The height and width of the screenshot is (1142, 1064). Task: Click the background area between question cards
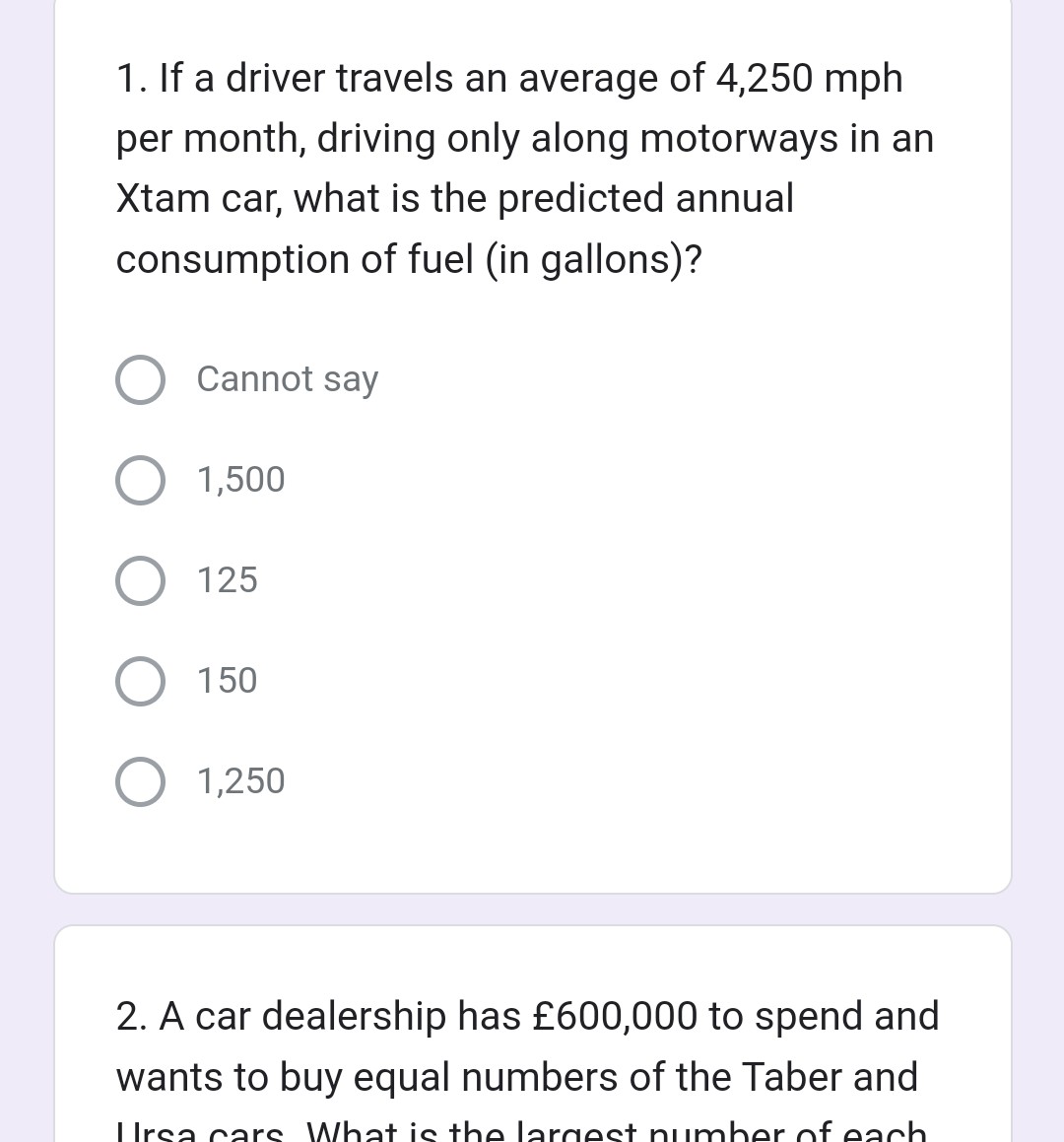click(x=532, y=908)
